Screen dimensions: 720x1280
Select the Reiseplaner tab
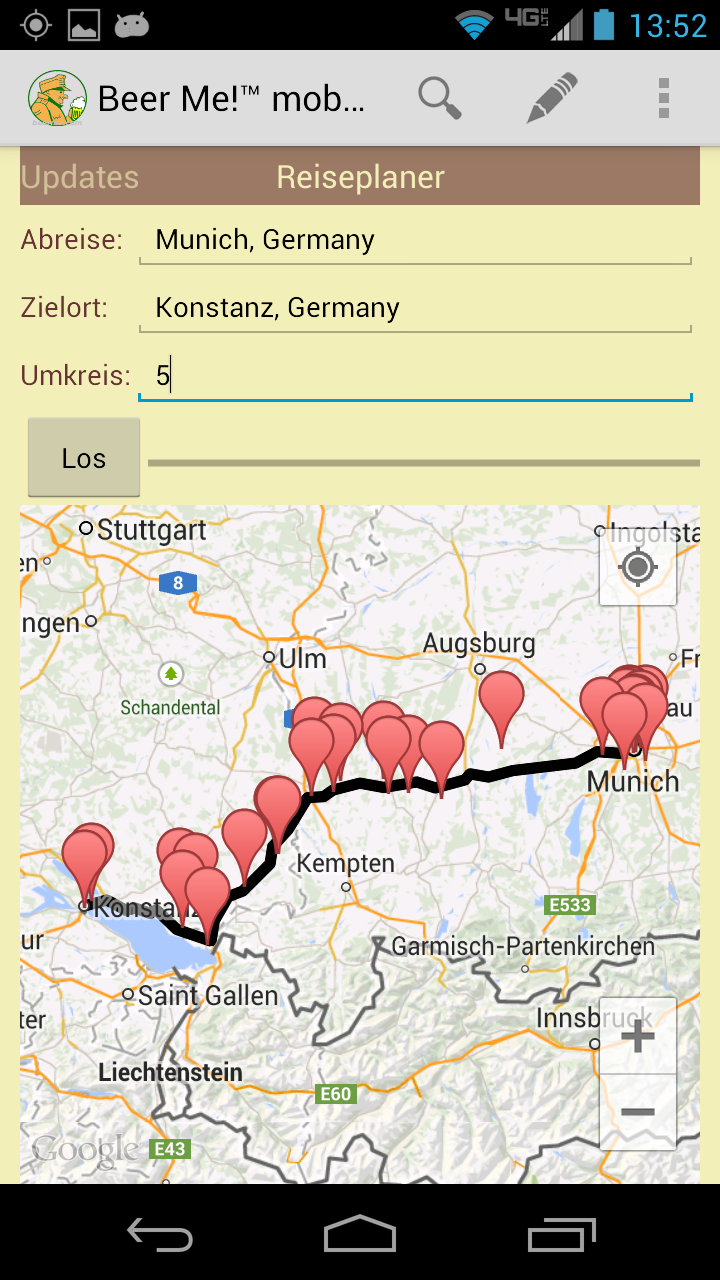tap(360, 178)
